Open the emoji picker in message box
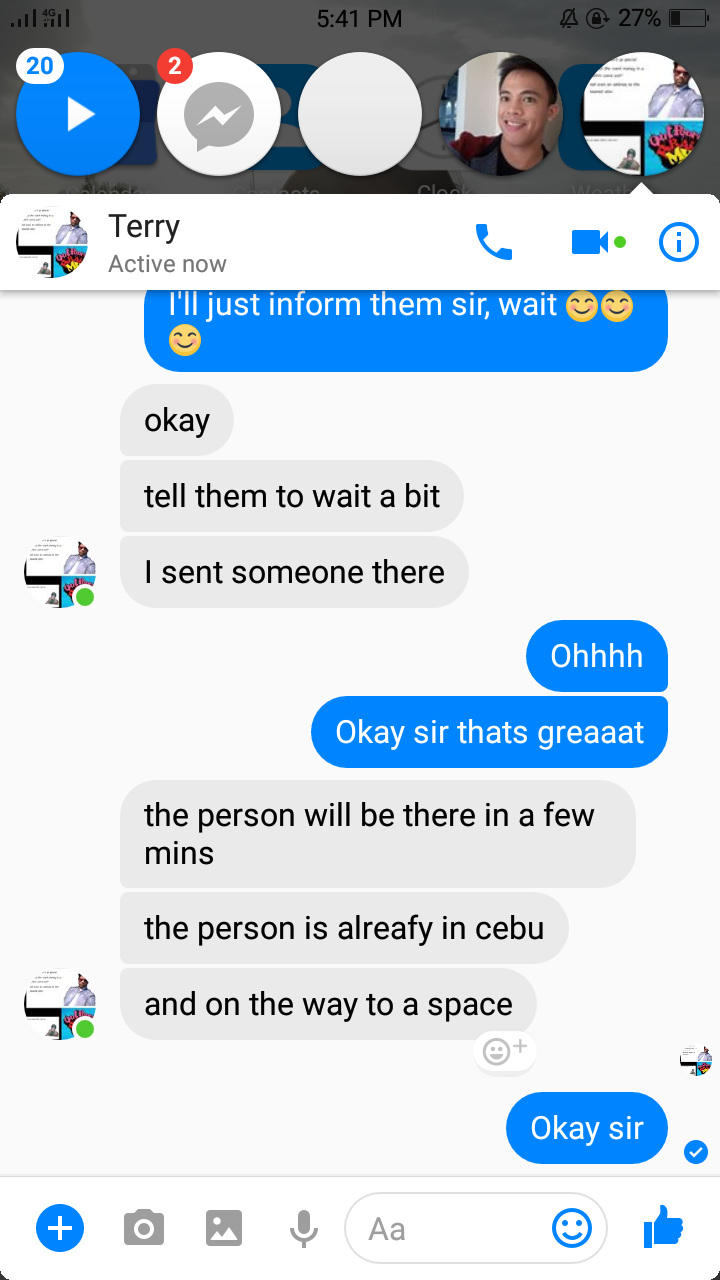The height and width of the screenshot is (1280, 720). pyautogui.click(x=572, y=1227)
